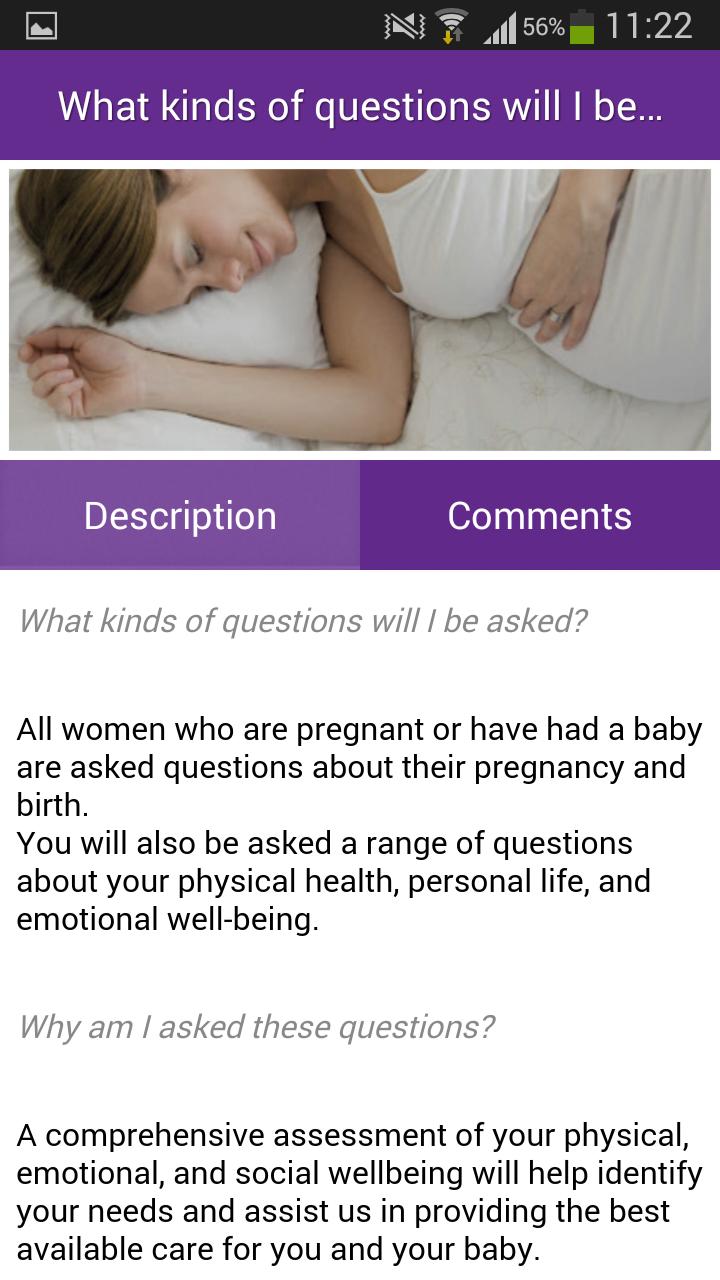This screenshot has width=720, height=1280.
Task: Switch to the Comments tab
Action: 539,516
